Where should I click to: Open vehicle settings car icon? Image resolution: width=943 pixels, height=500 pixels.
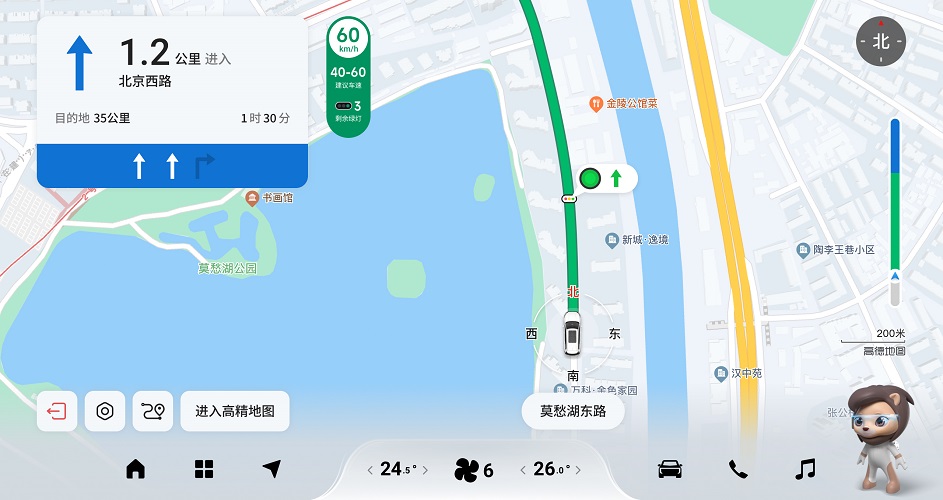coord(670,469)
